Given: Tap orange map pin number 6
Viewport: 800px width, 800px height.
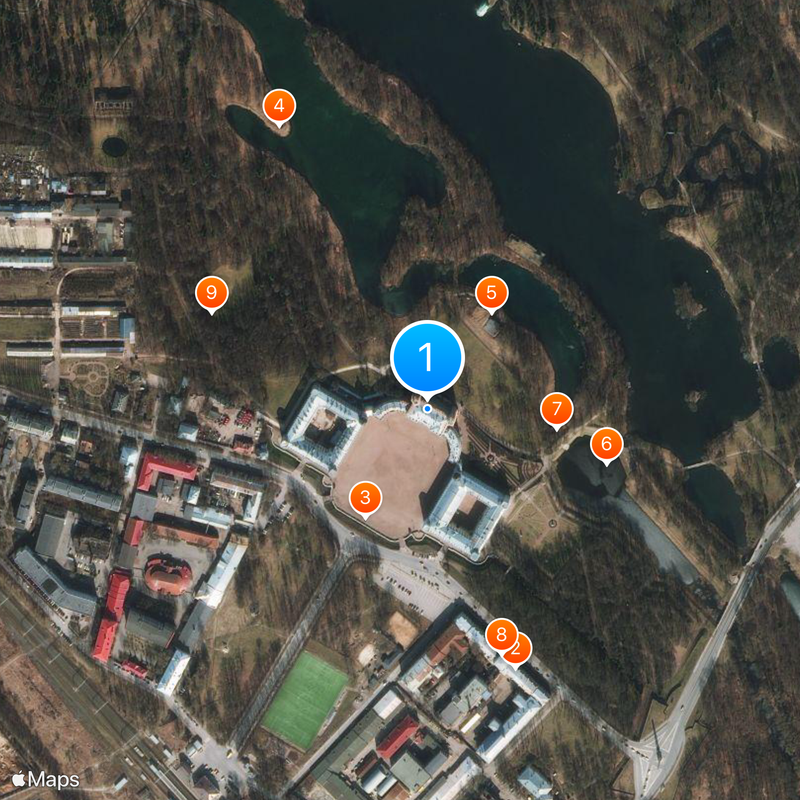Looking at the screenshot, I should point(606,443).
